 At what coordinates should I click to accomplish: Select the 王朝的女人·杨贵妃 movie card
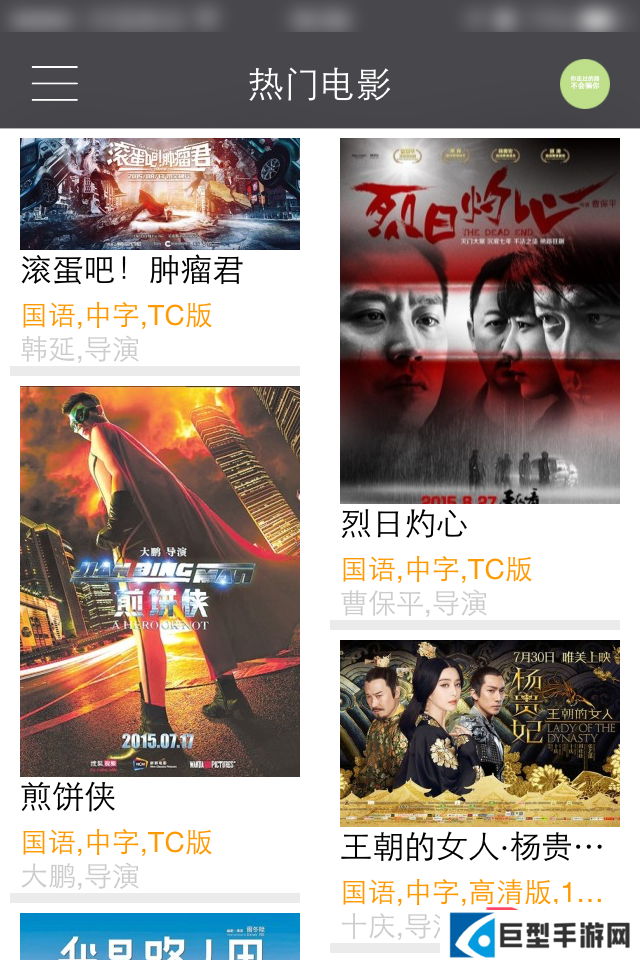tap(480, 733)
